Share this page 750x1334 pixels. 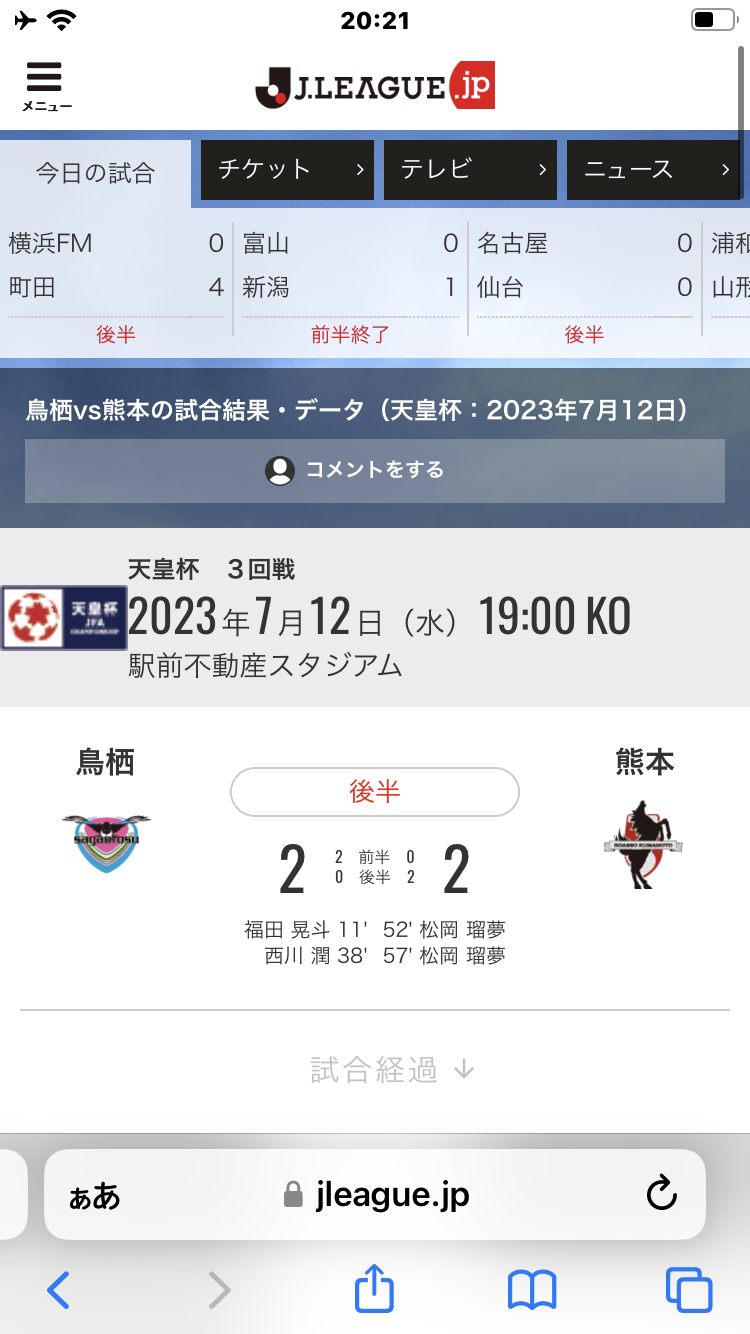click(375, 1288)
